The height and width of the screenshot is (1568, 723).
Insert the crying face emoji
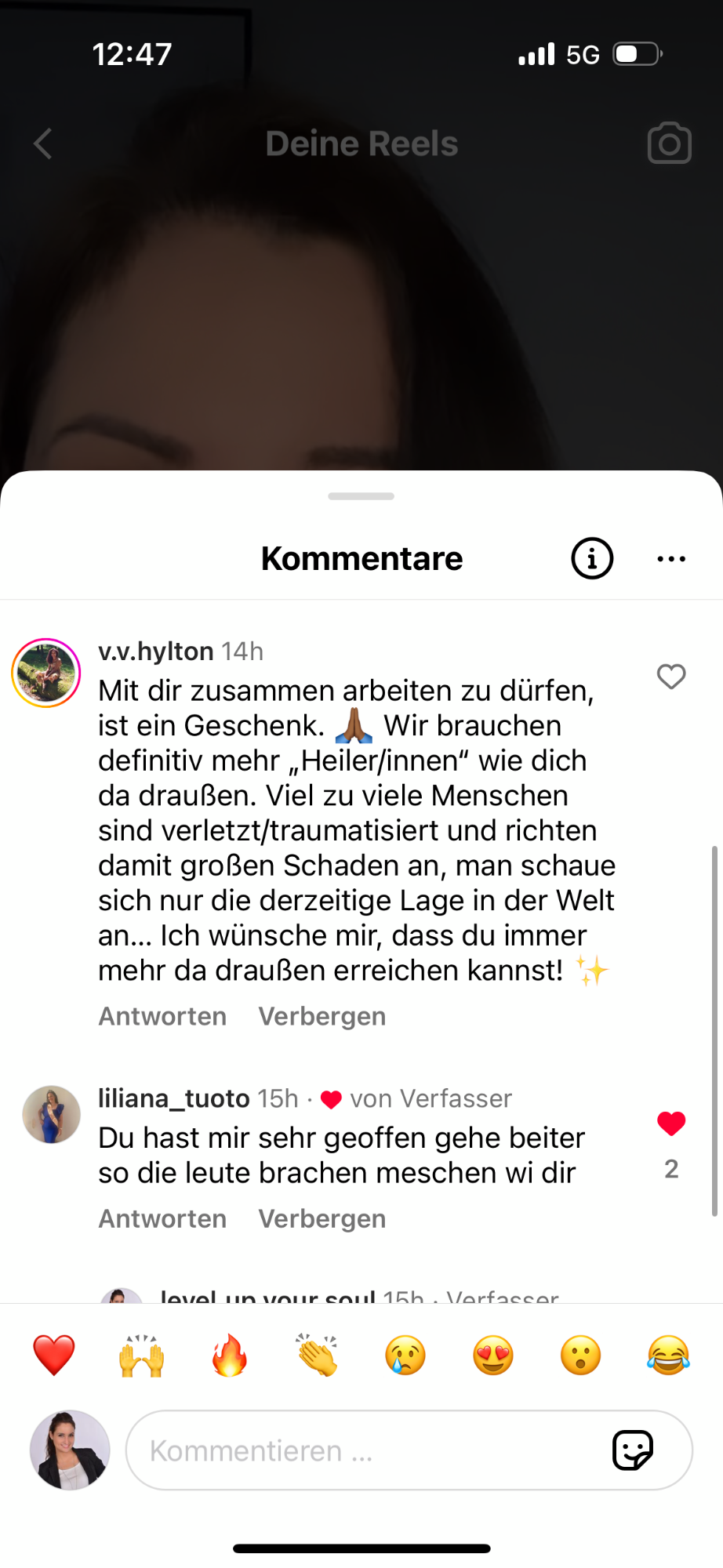(x=405, y=1355)
